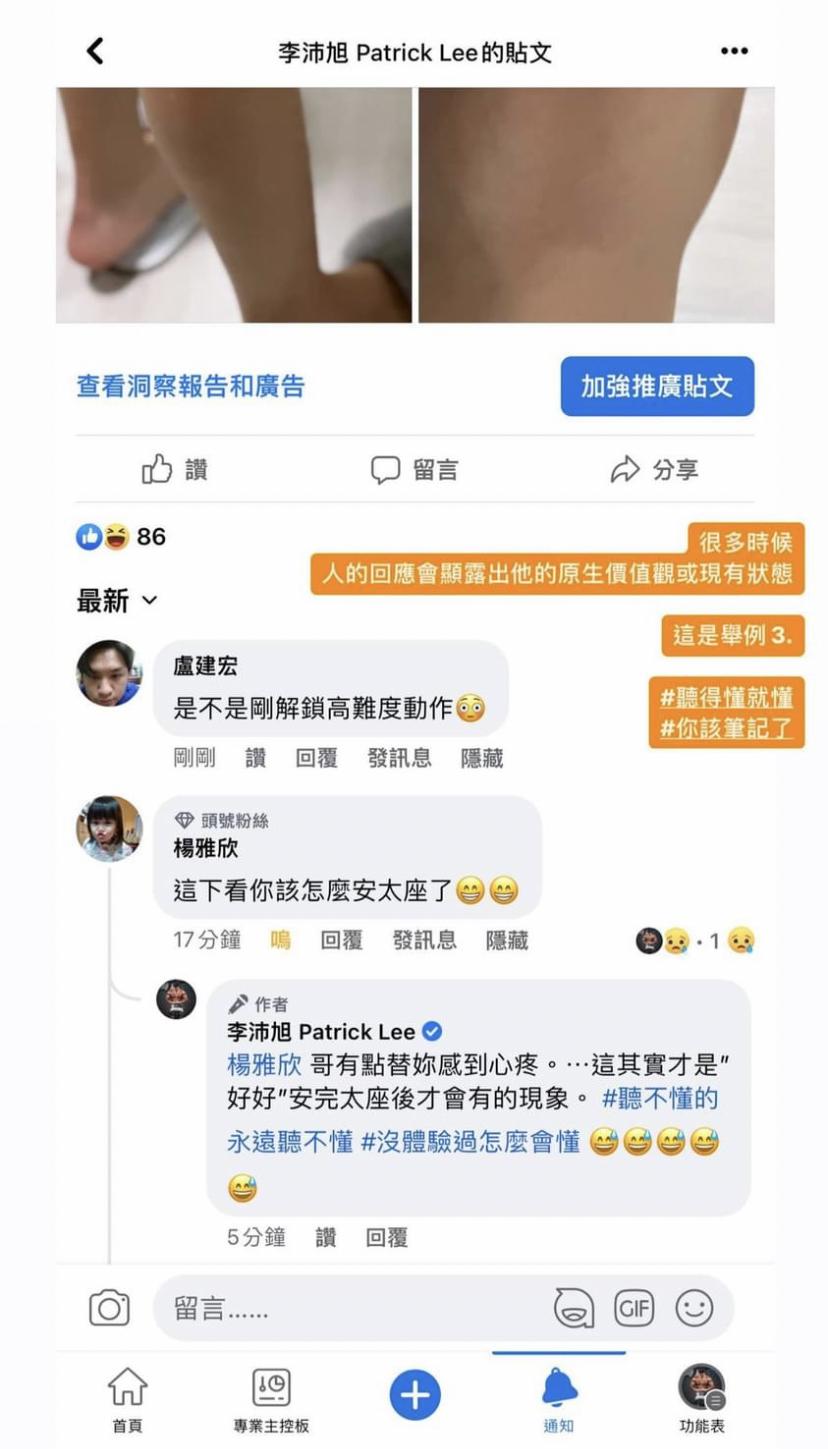Send message to 楊雅欣 via 發訊息
The image size is (828, 1449).
pos(425,940)
